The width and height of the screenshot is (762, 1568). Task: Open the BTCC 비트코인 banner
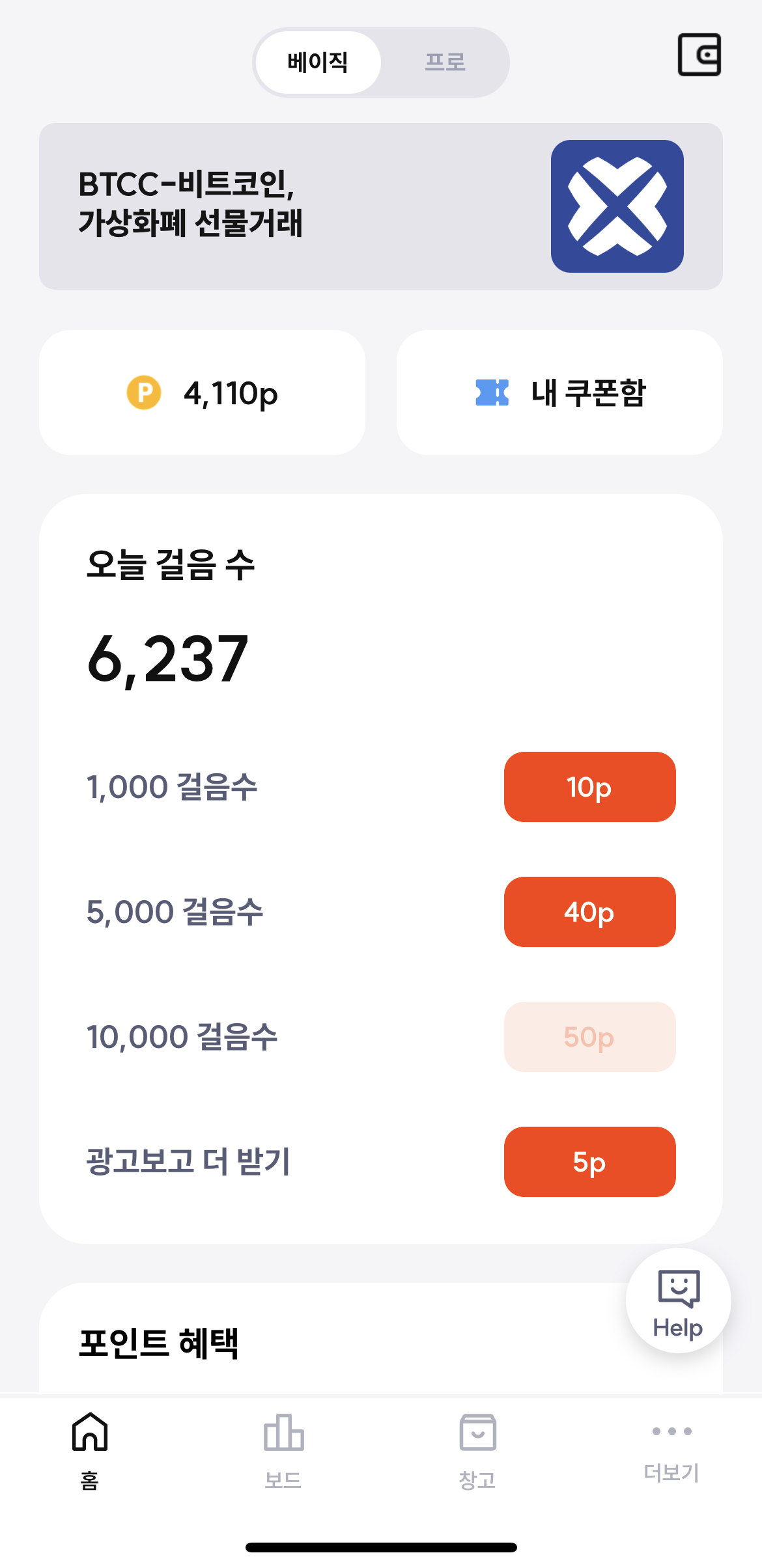point(381,206)
